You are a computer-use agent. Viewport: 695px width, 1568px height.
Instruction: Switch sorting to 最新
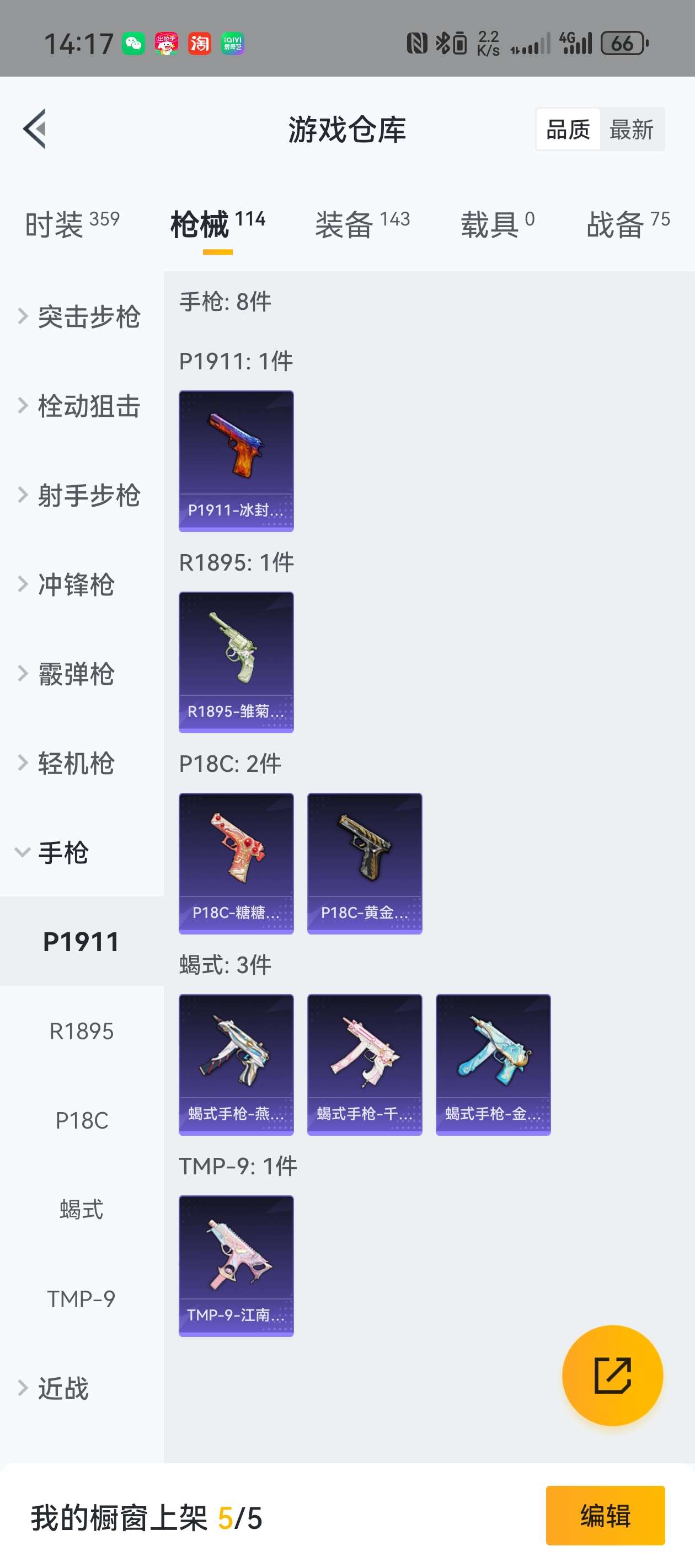[632, 128]
